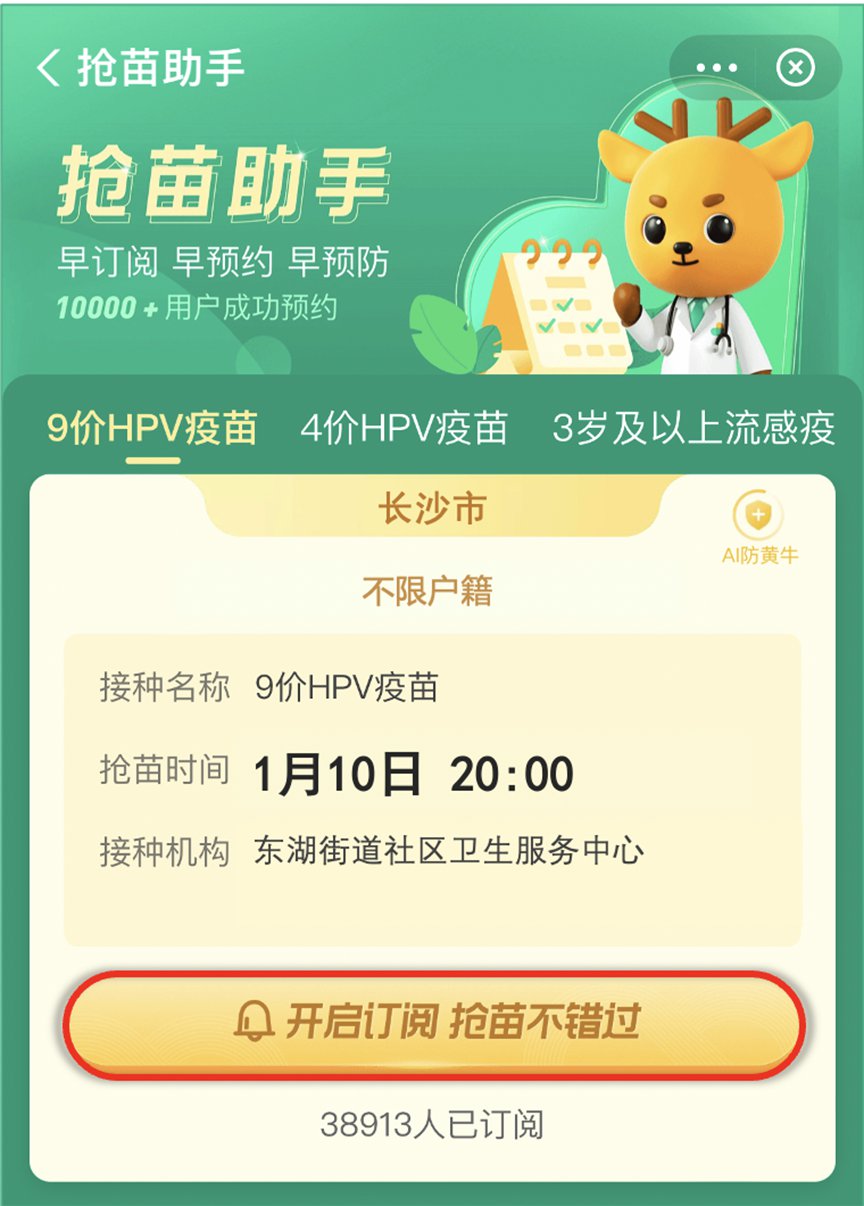Tap the AI防黄牛 shield icon

pos(759,518)
